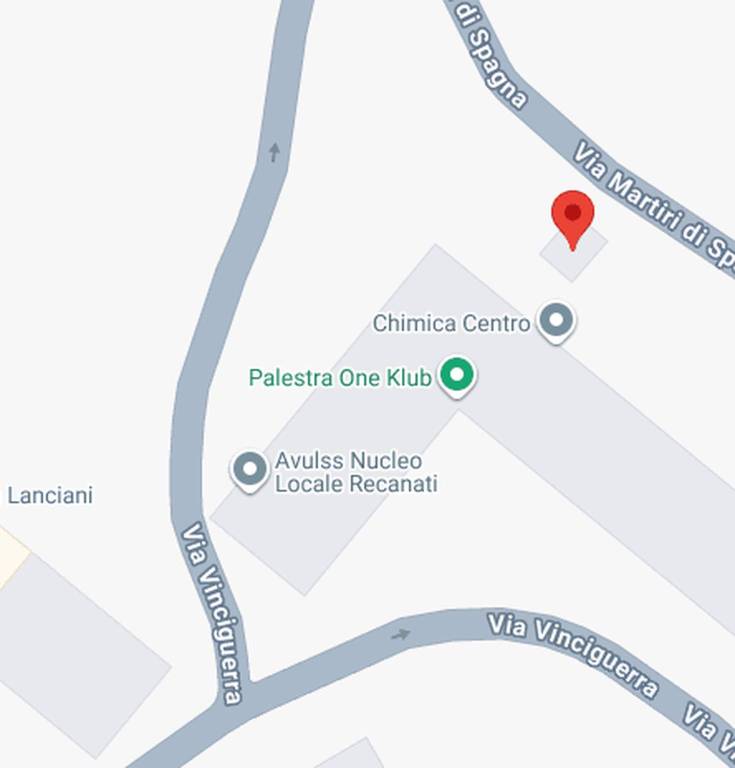The image size is (735, 768).
Task: Tap the red dropped location pin
Action: coord(572,215)
